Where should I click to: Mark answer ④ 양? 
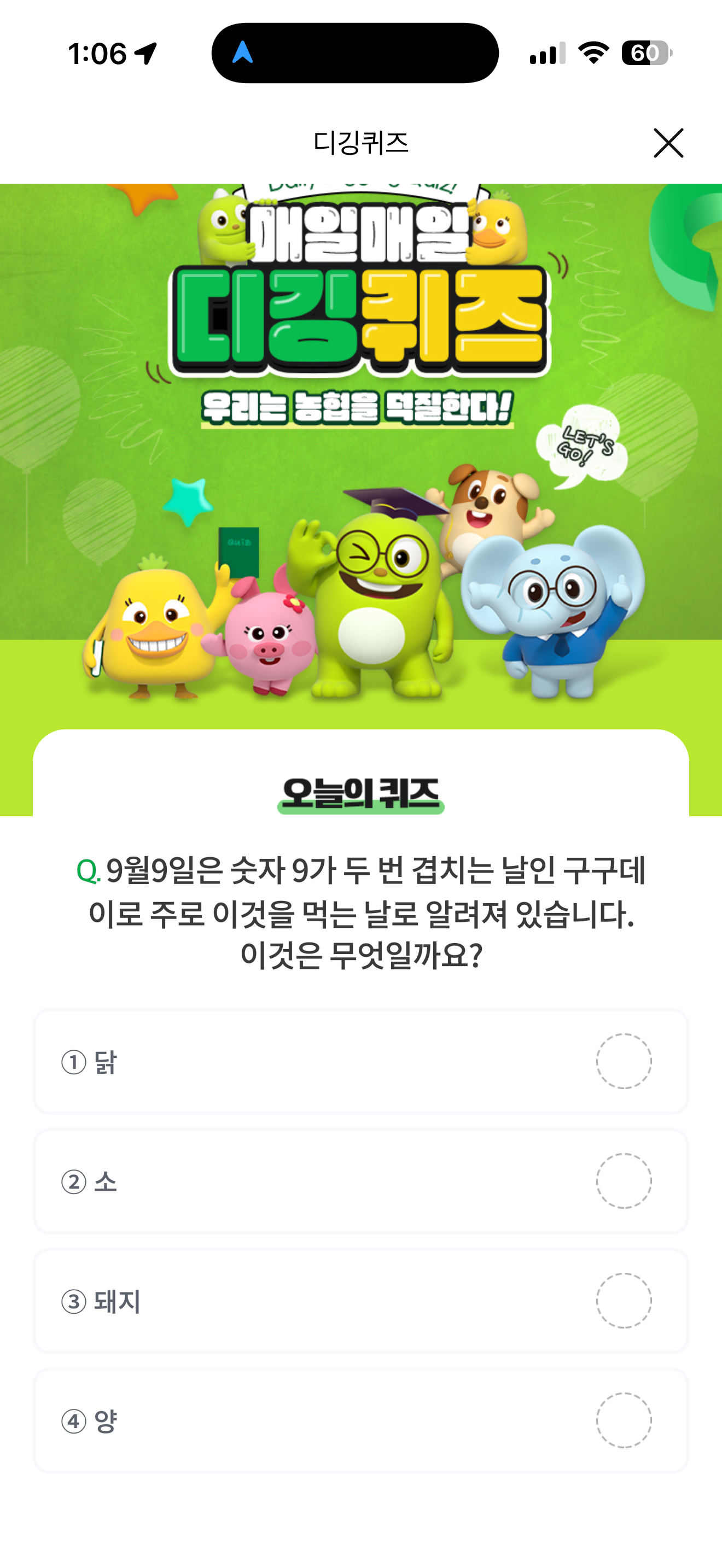[x=361, y=1421]
